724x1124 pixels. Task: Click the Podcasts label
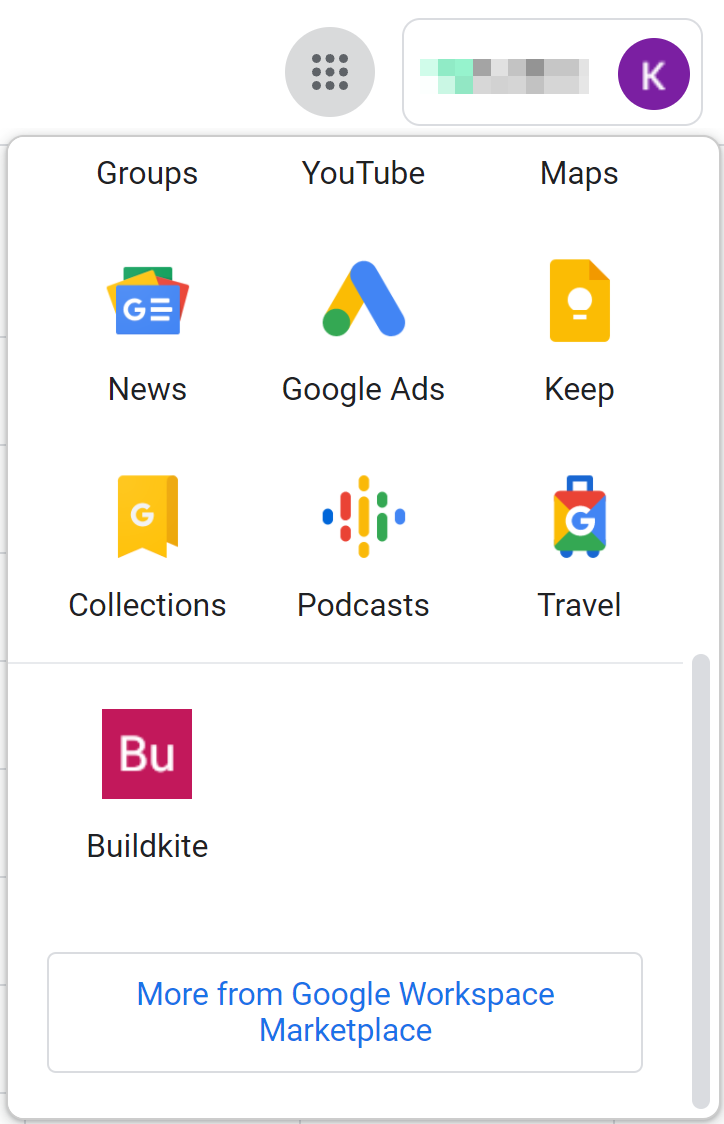[363, 604]
